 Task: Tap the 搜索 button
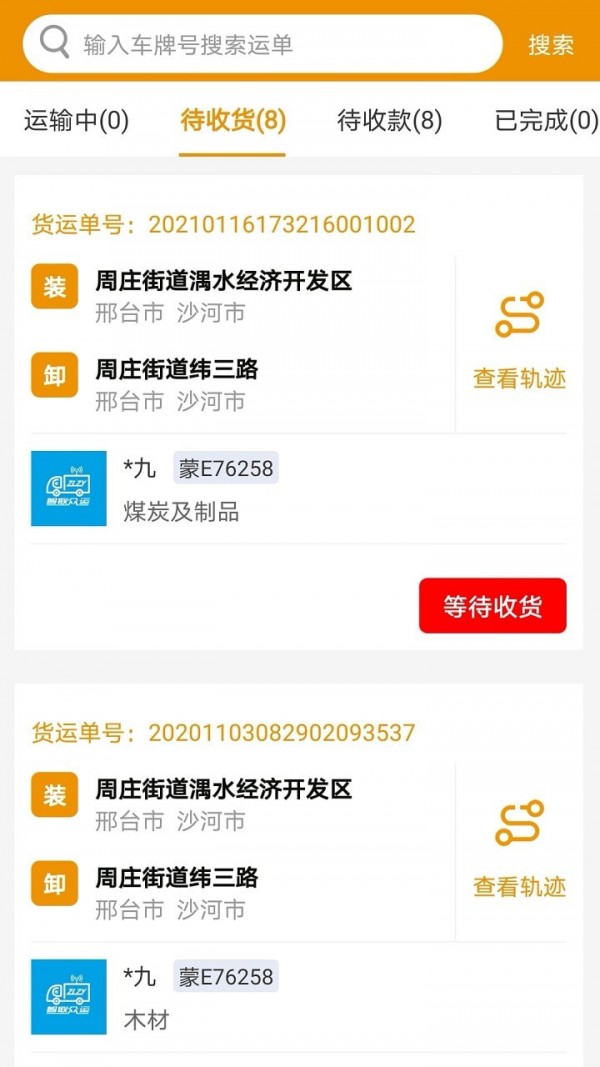click(551, 45)
